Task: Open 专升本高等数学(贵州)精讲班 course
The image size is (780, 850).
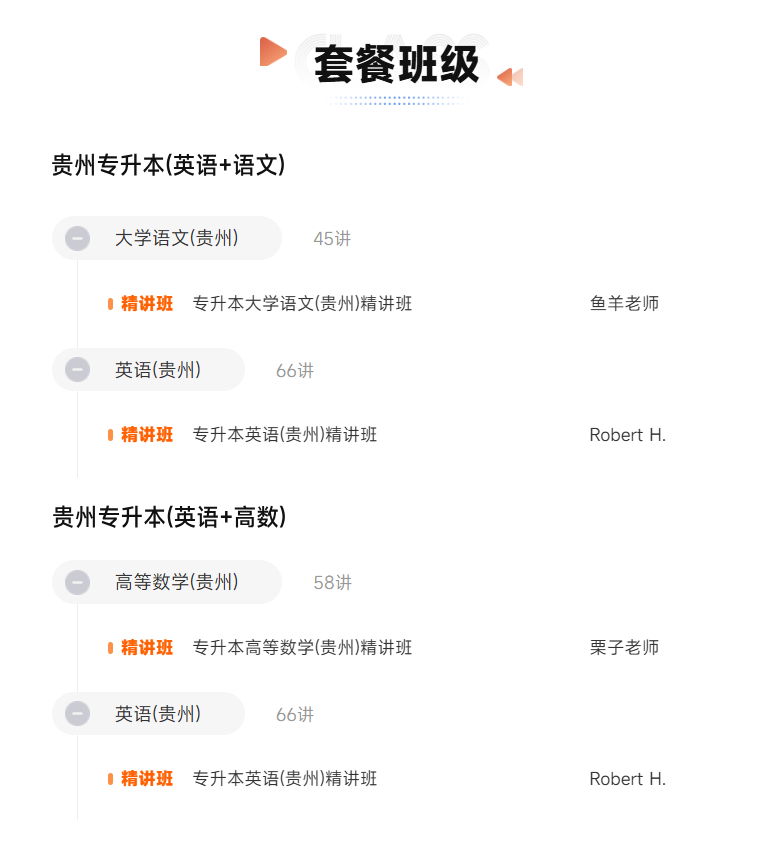Action: point(302,647)
